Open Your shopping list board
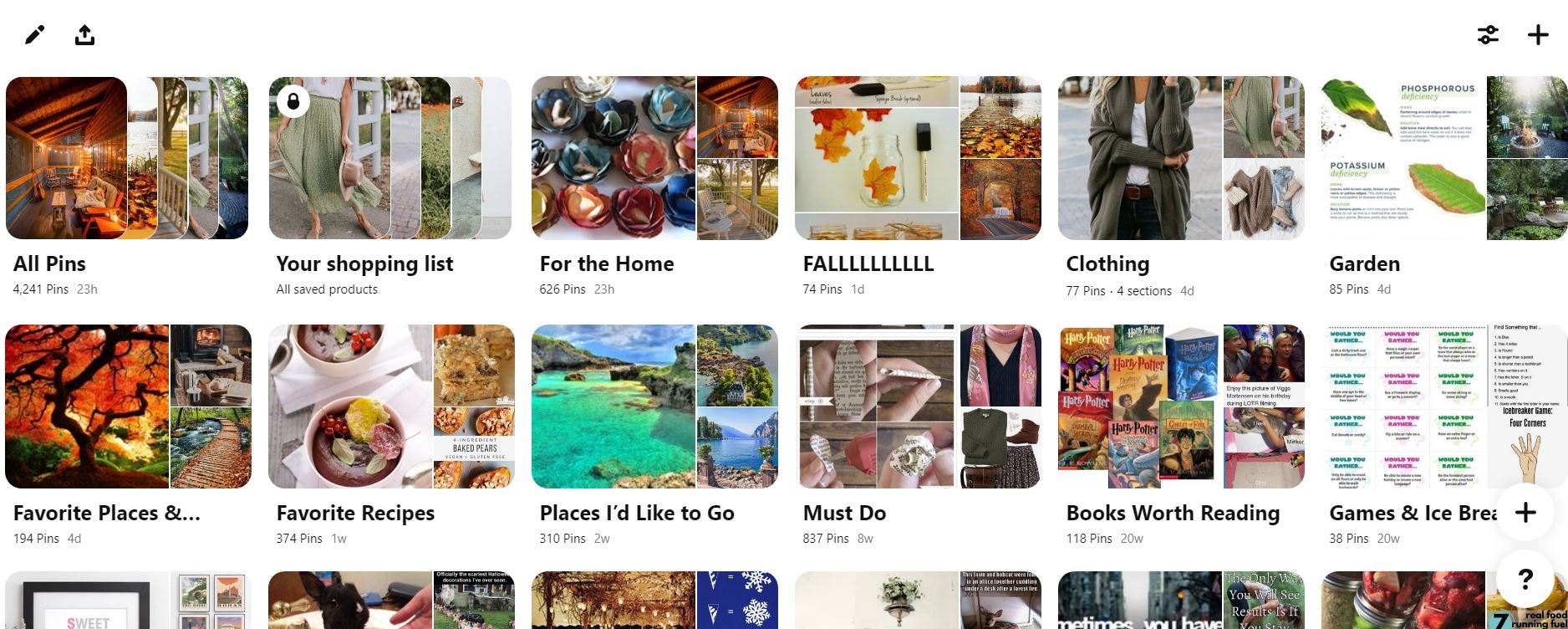 pyautogui.click(x=389, y=159)
